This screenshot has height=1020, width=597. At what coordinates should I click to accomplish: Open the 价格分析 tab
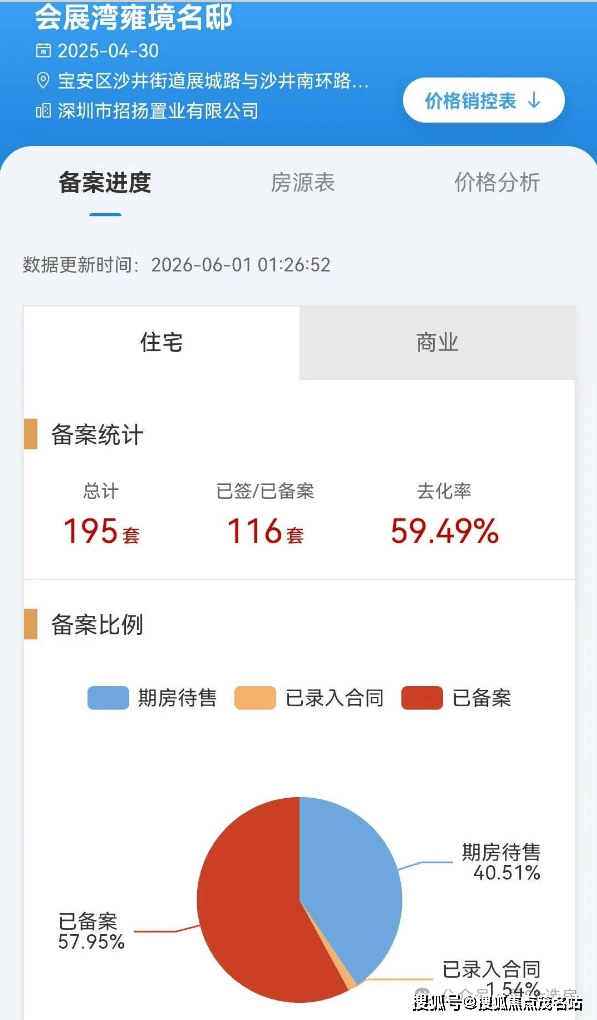(x=497, y=183)
